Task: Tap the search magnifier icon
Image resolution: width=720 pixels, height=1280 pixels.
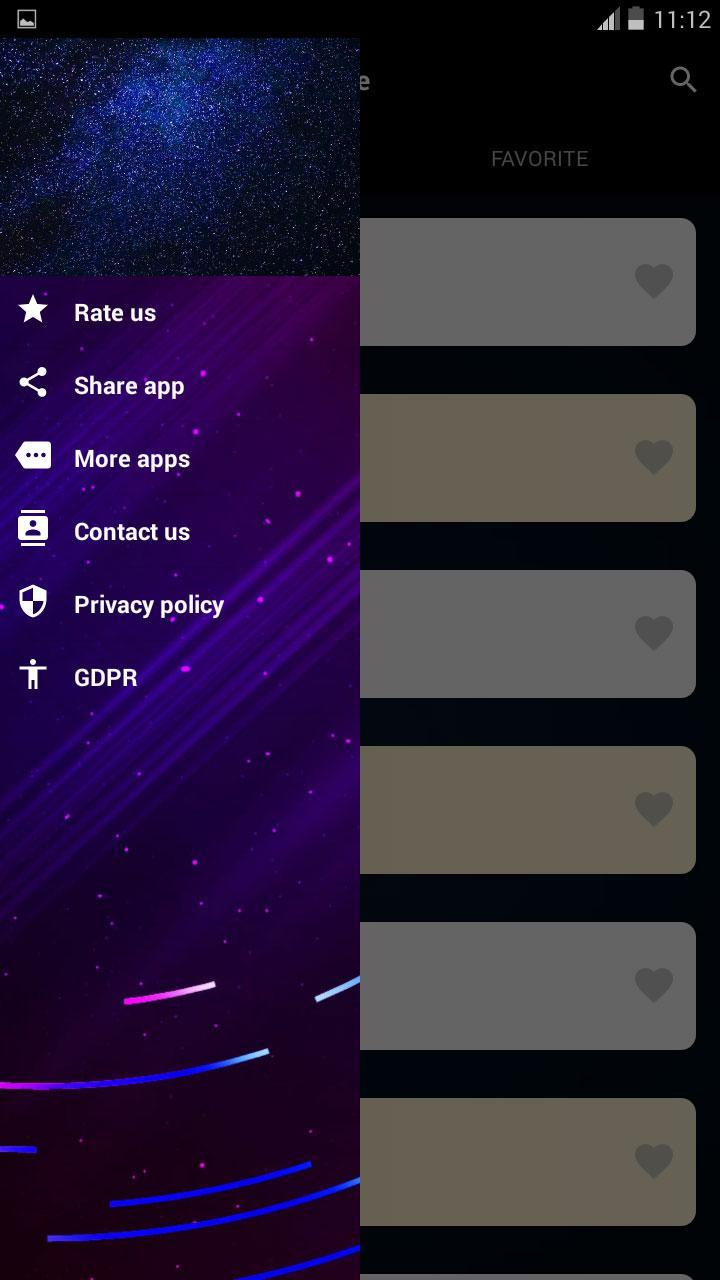Action: tap(683, 80)
